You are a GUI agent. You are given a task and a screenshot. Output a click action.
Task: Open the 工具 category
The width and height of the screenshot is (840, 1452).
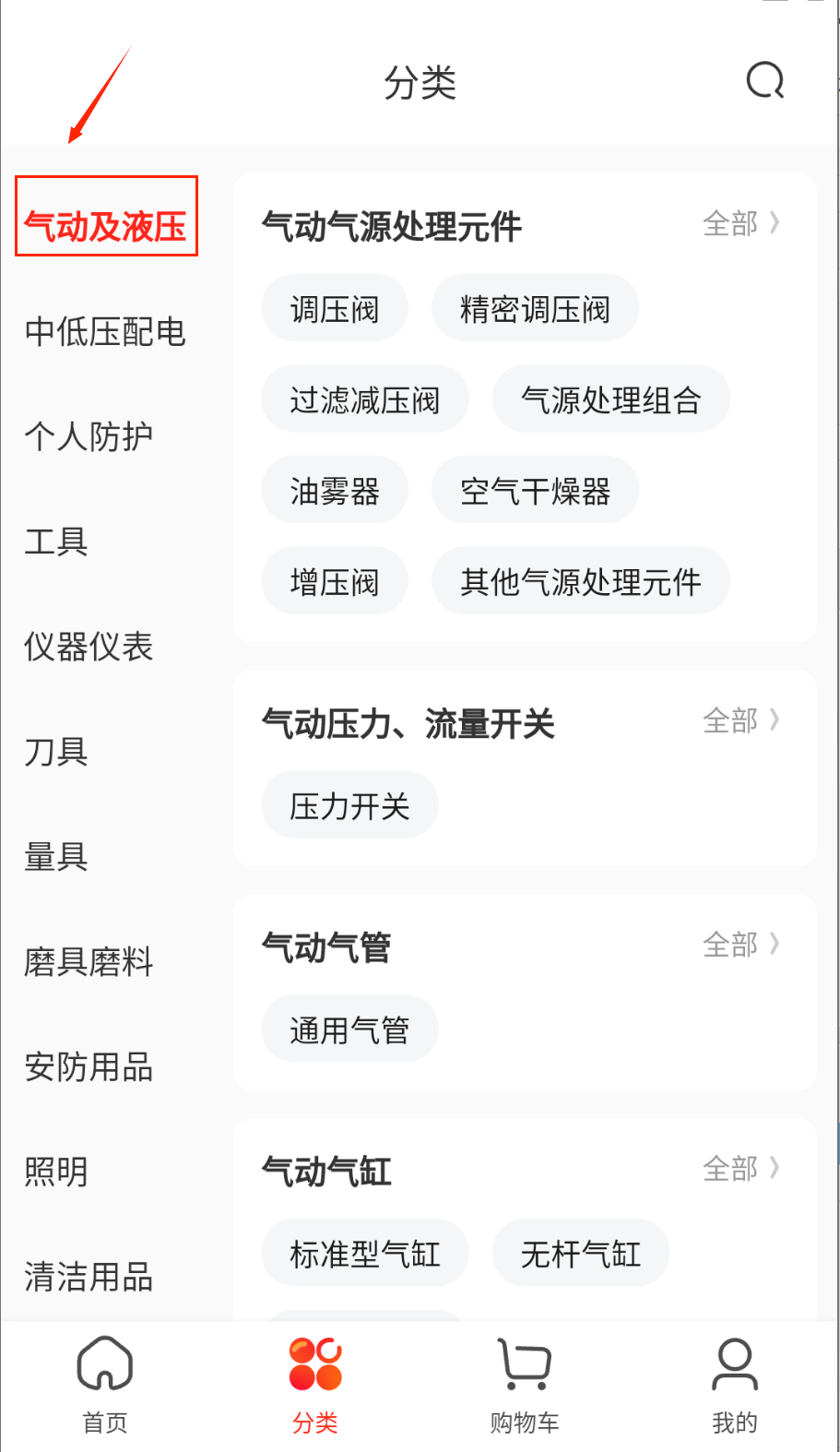(x=56, y=542)
